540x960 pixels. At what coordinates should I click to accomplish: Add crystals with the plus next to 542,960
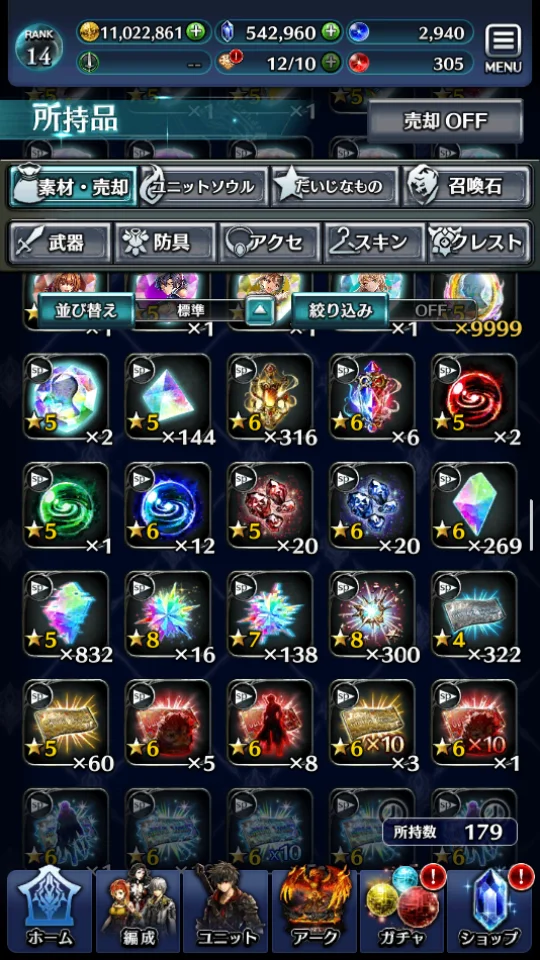point(331,32)
